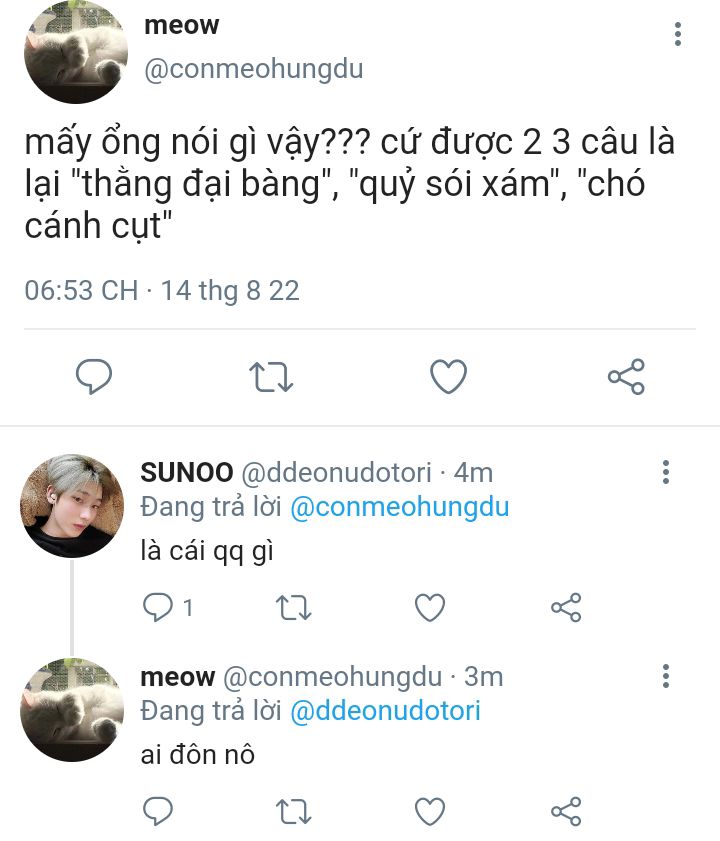720x841 pixels.
Task: Share SUNOO's reply tweet
Action: (x=566, y=607)
